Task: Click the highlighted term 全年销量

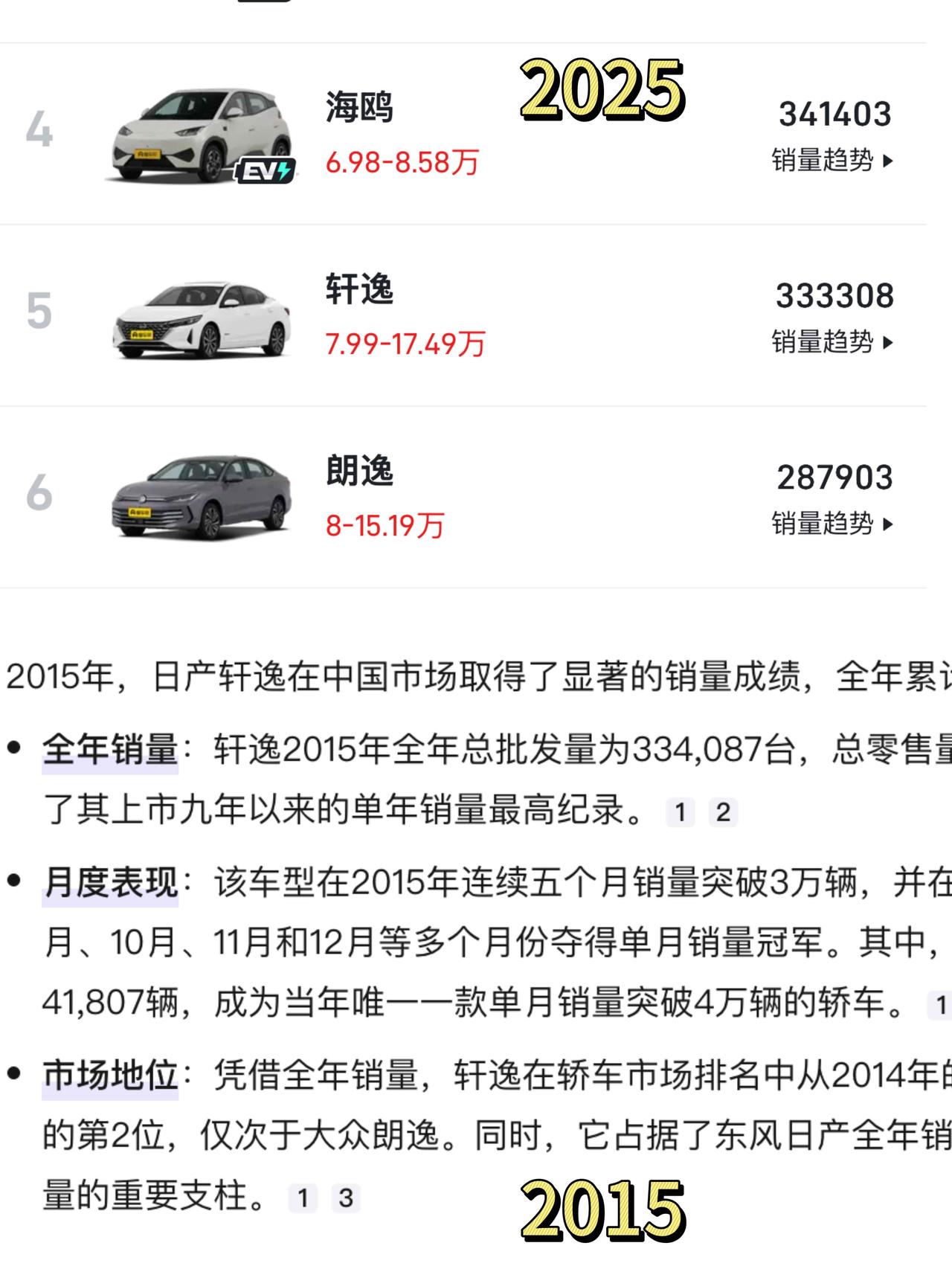Action: coord(112,751)
